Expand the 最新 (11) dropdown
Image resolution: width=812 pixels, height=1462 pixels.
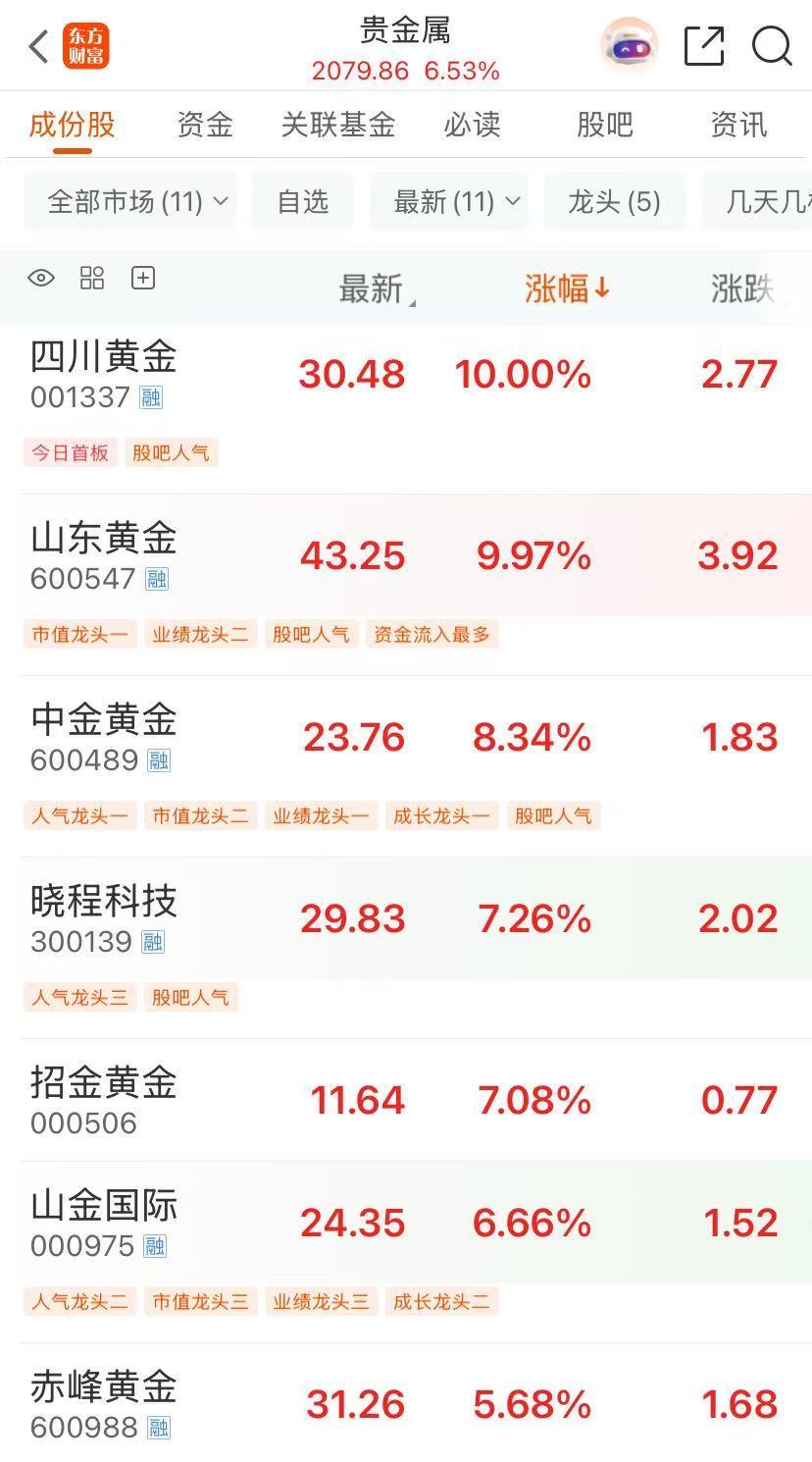tap(449, 202)
